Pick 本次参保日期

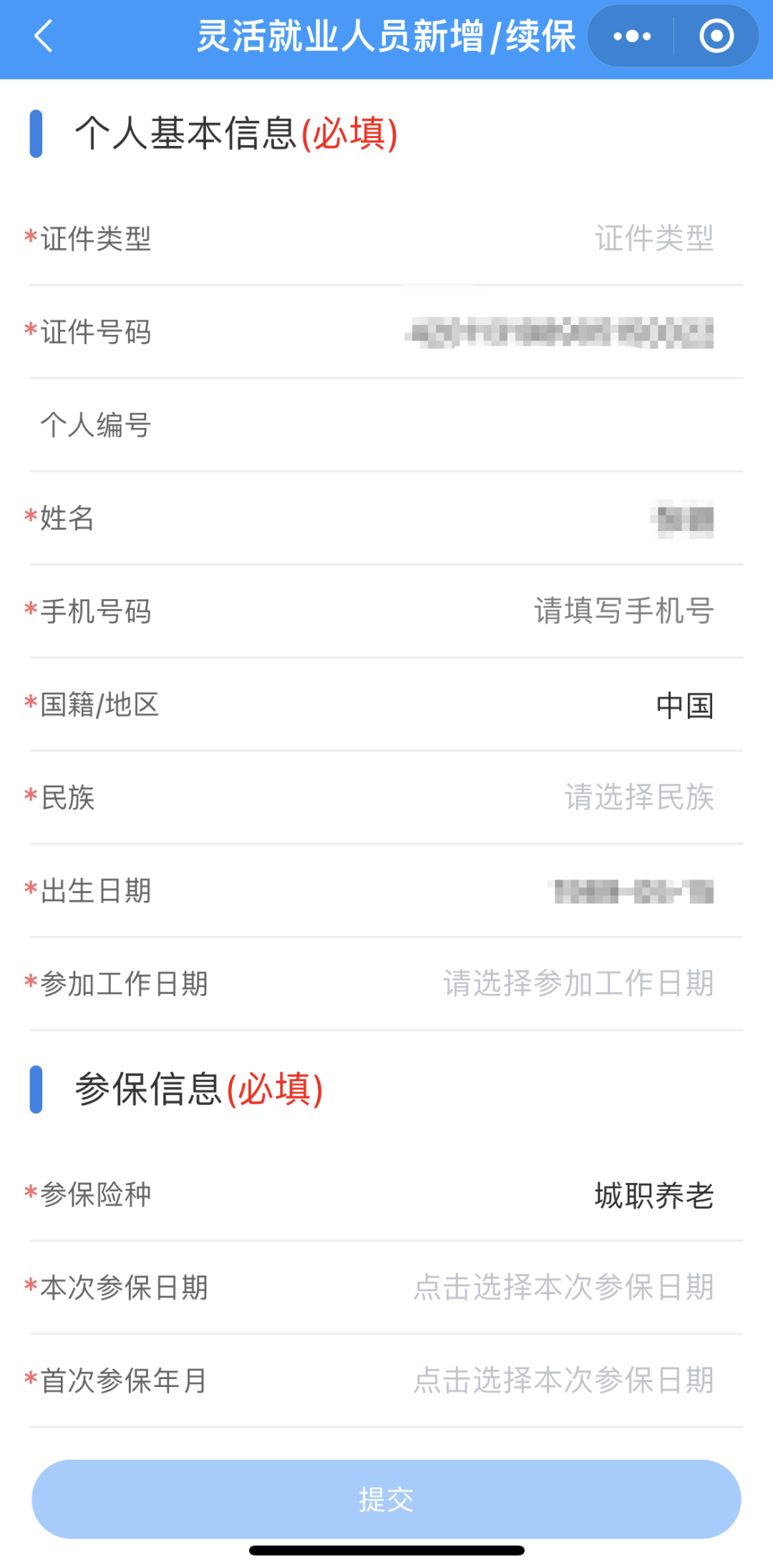(386, 1287)
